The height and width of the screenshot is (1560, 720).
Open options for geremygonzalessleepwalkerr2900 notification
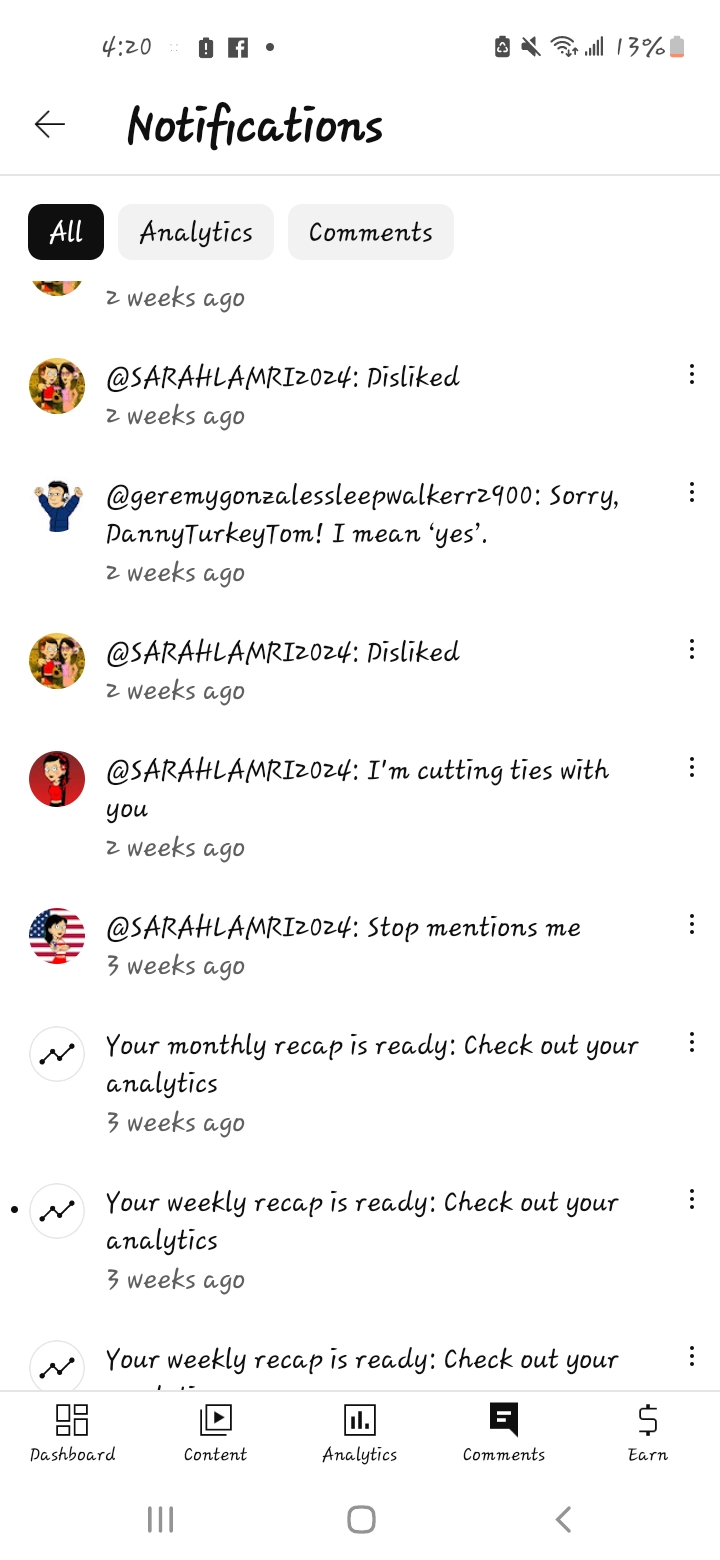691,493
